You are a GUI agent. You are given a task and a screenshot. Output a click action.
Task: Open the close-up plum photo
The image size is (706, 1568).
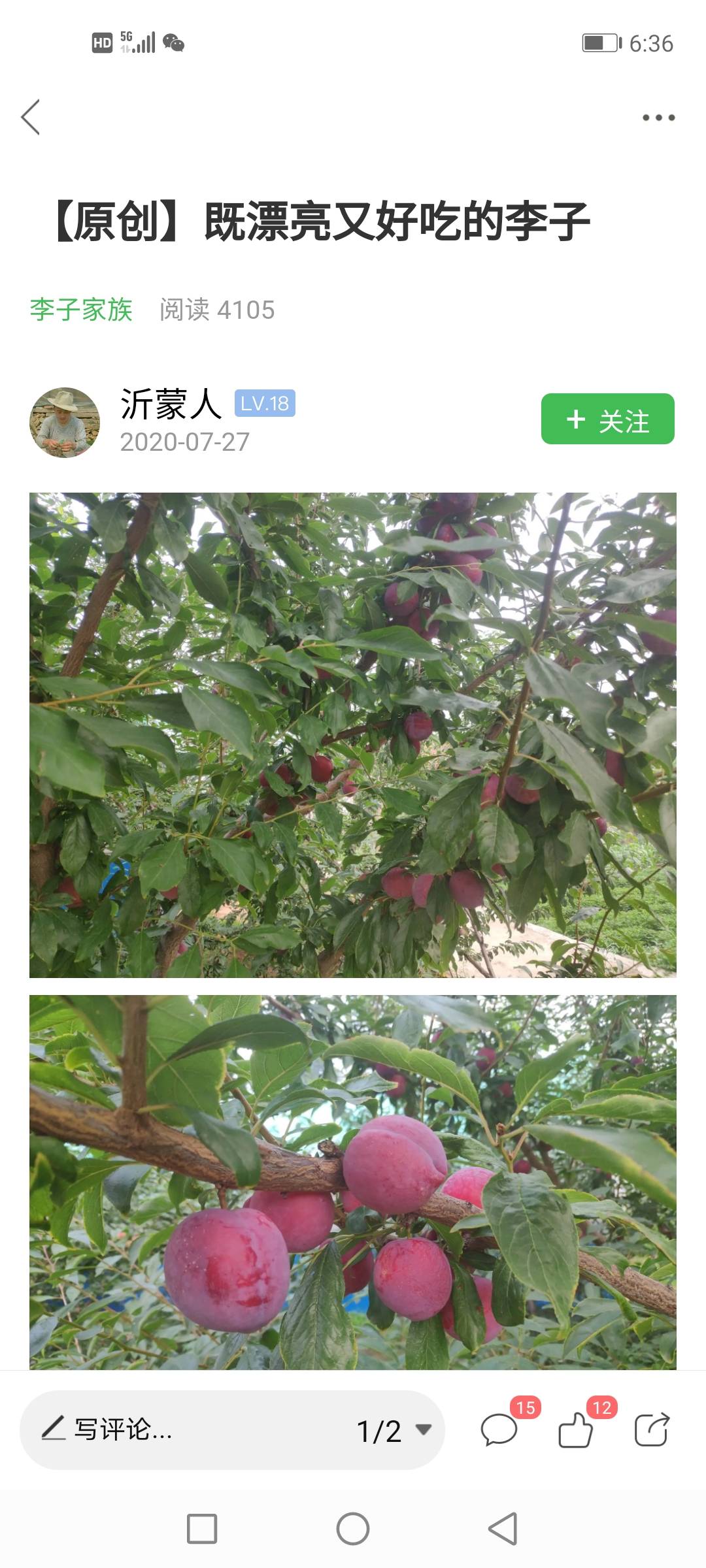[353, 1181]
